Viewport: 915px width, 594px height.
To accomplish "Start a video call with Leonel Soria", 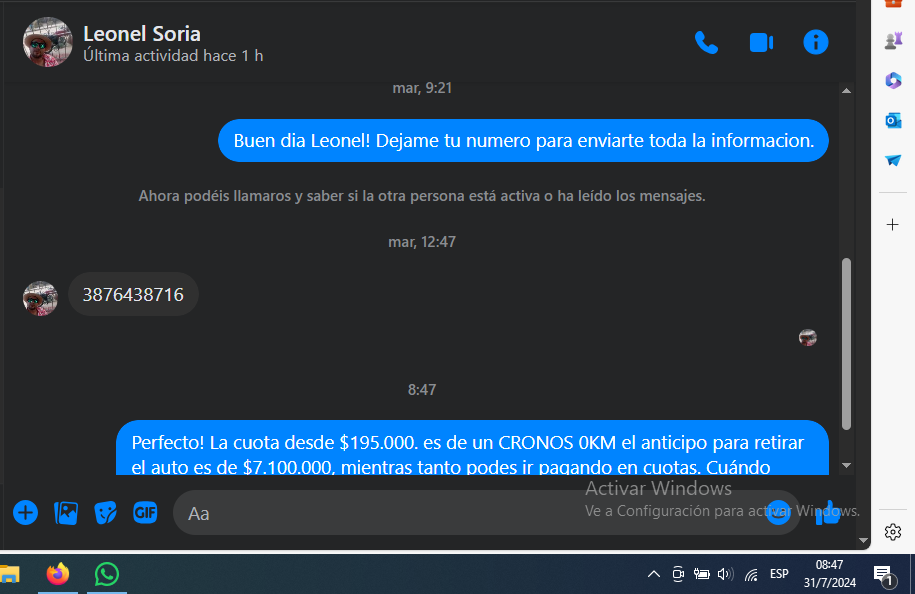I will coord(761,43).
